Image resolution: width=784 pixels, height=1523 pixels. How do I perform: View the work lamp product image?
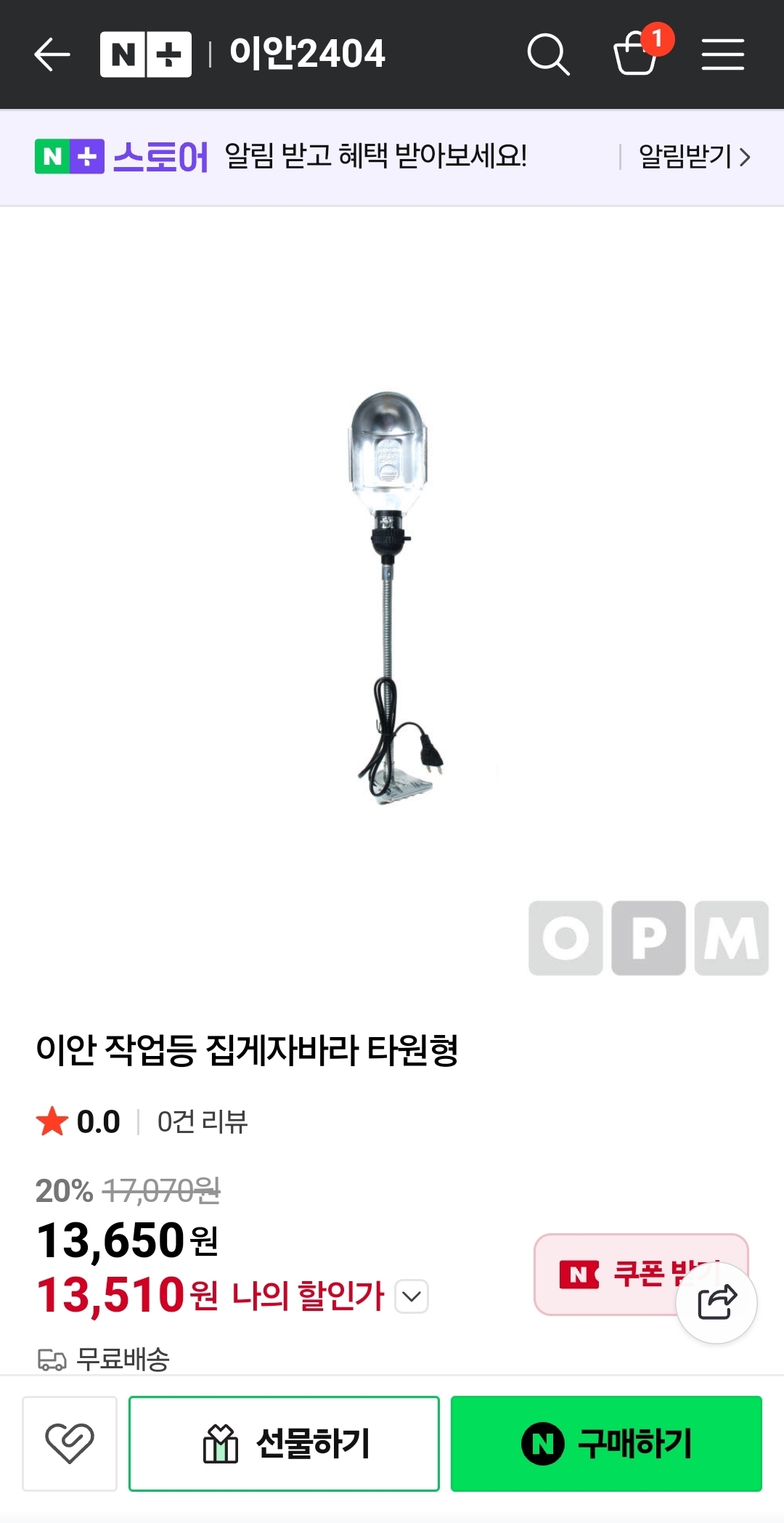pyautogui.click(x=392, y=596)
